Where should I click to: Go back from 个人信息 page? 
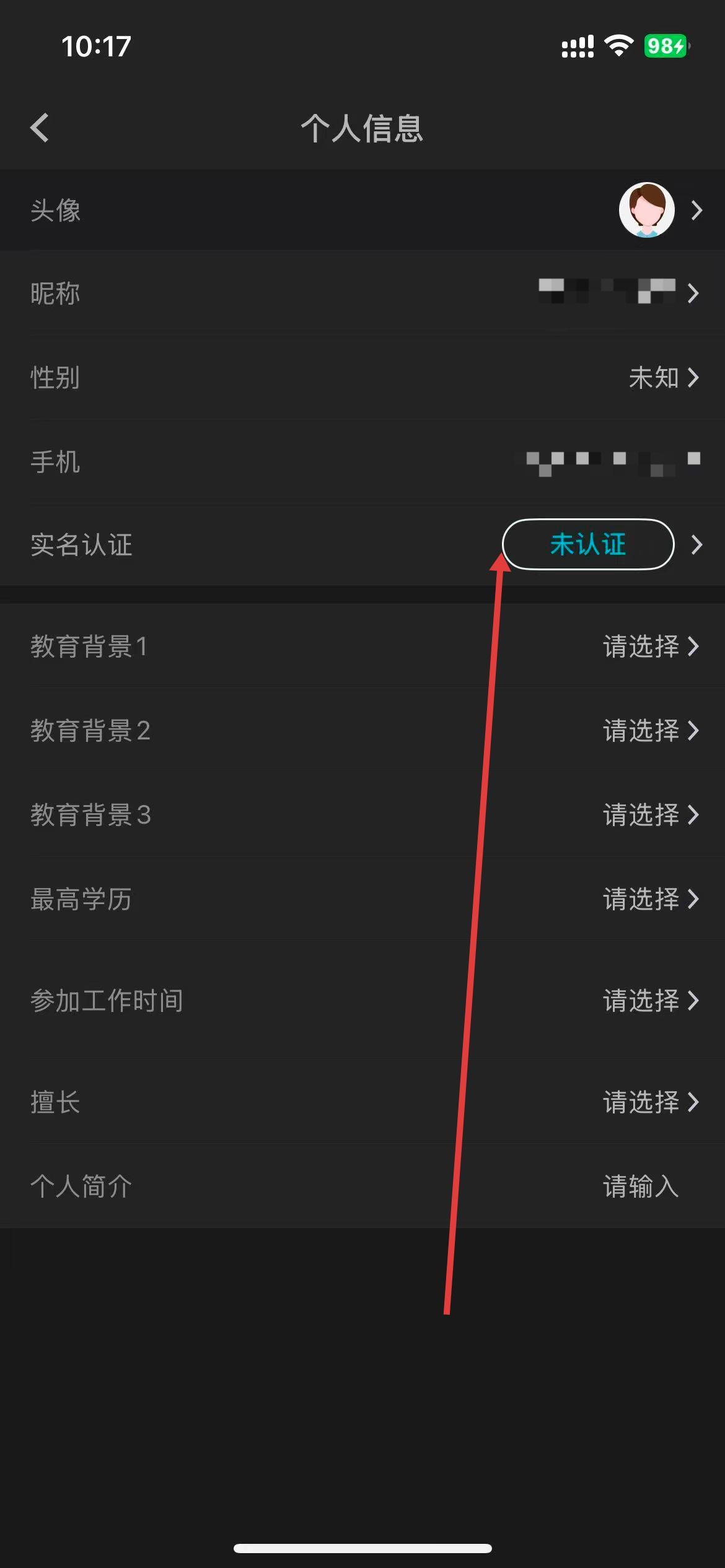pyautogui.click(x=40, y=128)
